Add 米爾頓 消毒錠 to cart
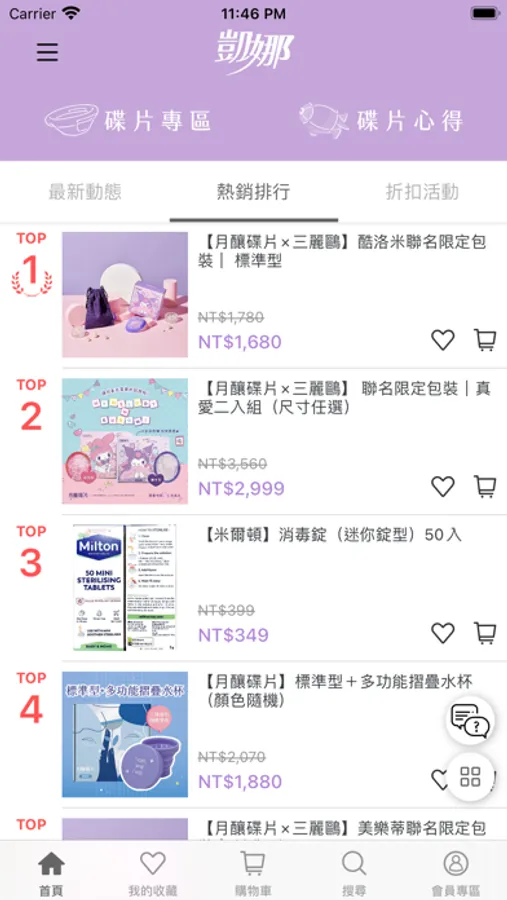 (485, 633)
